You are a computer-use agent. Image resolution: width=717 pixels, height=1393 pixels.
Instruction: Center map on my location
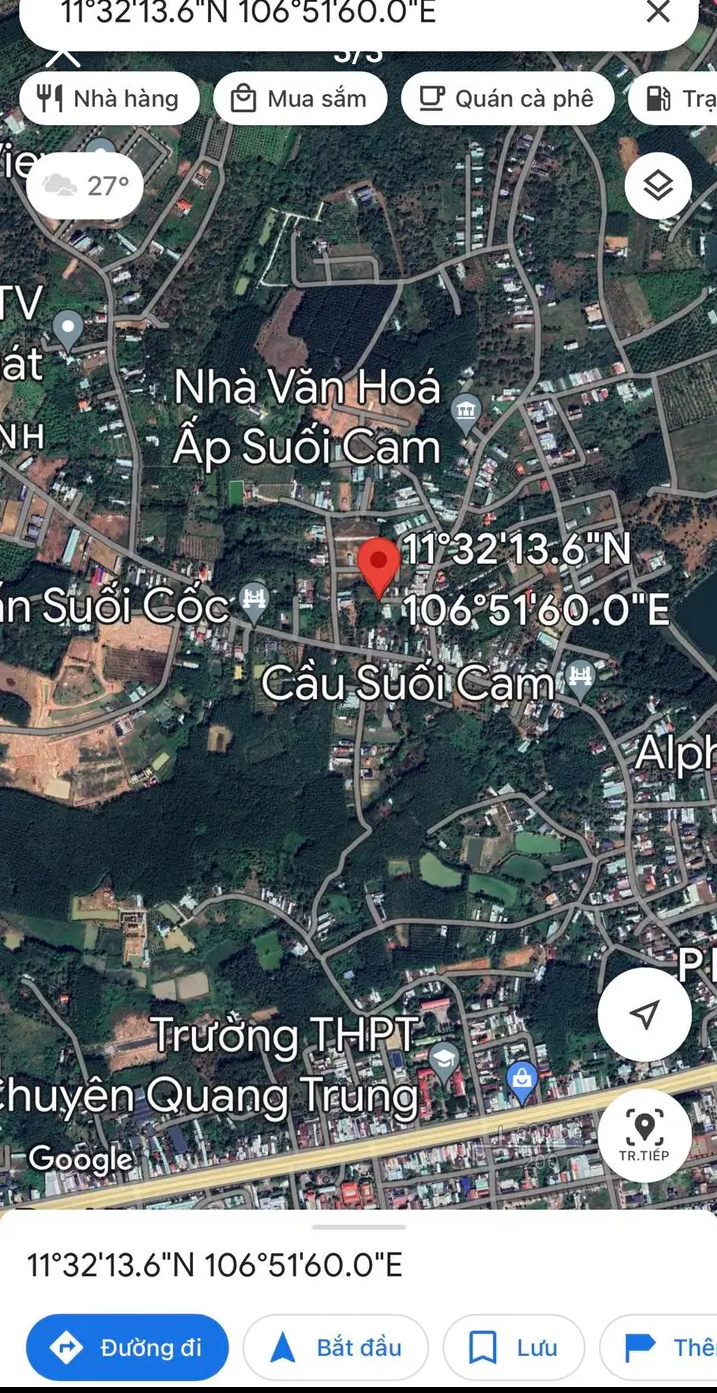(645, 1014)
